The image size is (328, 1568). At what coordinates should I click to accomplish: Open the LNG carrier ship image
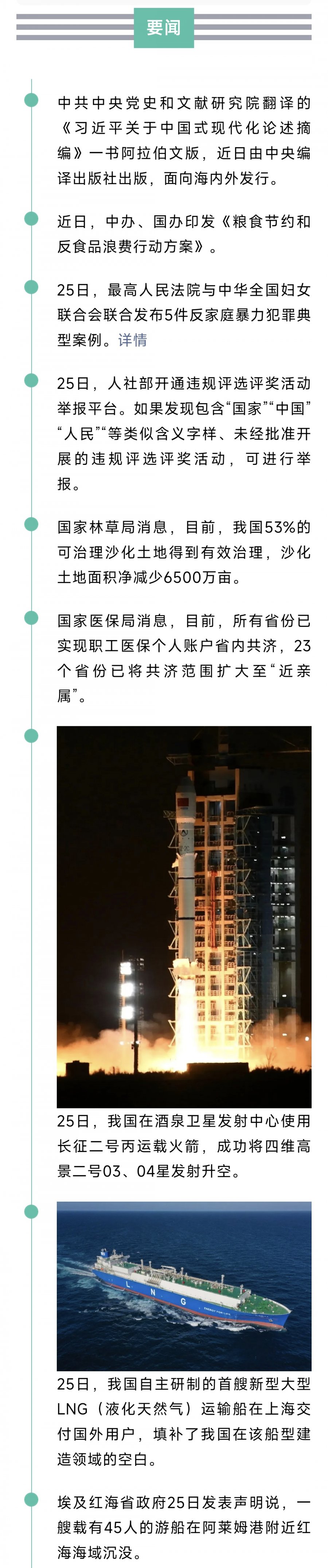[x=184, y=1286]
